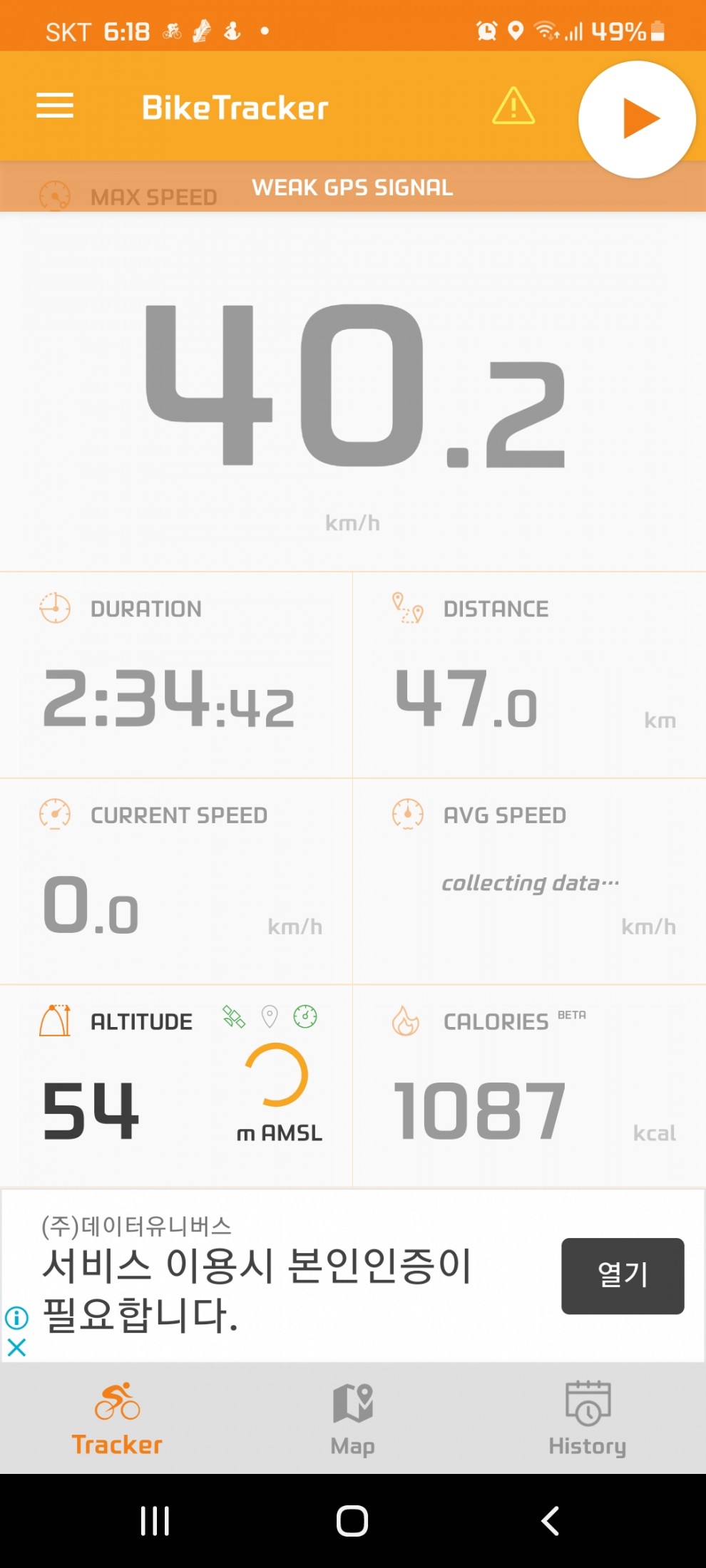Tap the 열기 ad button
706x1568 pixels.
click(x=623, y=1276)
